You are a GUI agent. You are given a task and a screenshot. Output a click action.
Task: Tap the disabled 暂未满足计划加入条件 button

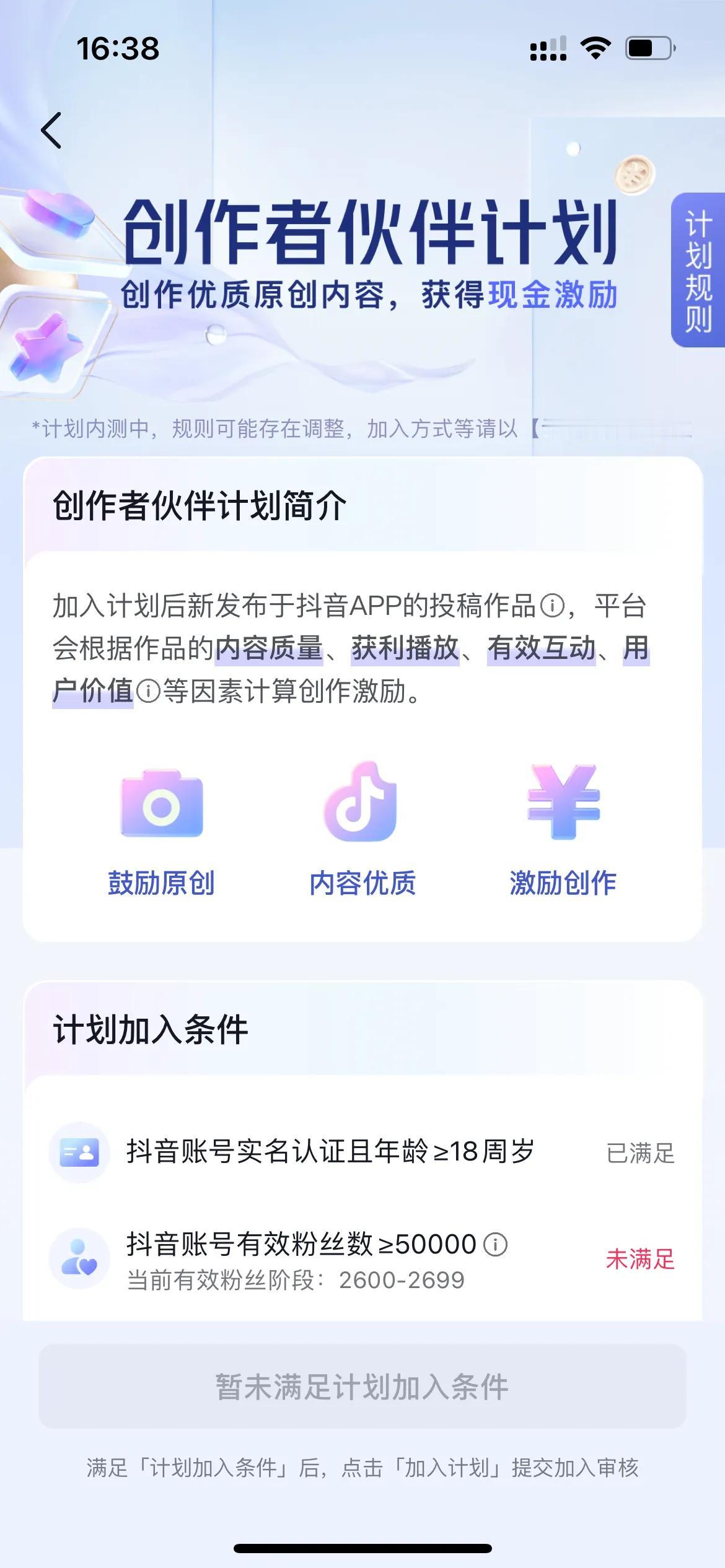pos(362,1387)
